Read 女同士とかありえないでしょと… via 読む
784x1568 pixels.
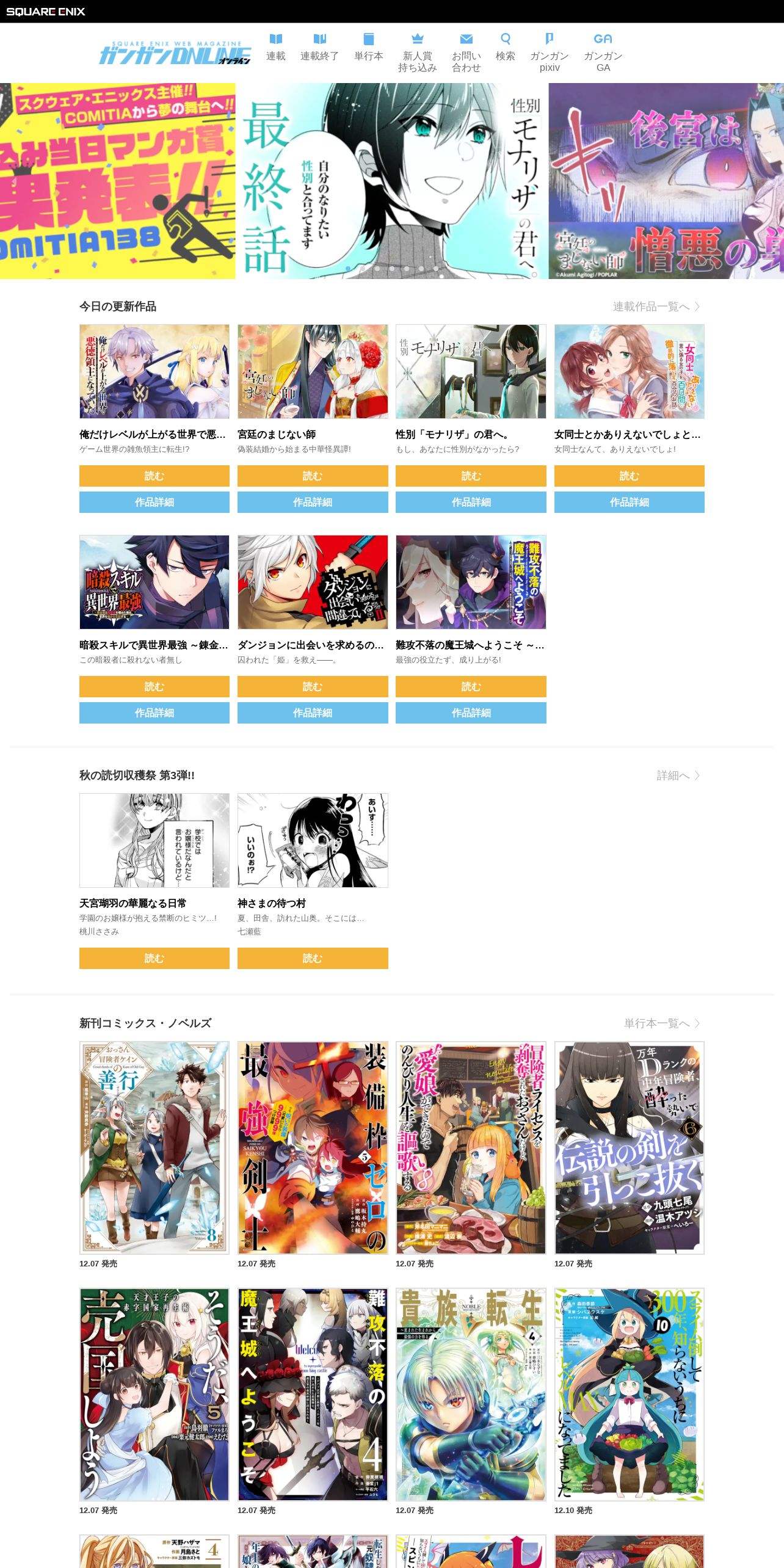(x=629, y=476)
